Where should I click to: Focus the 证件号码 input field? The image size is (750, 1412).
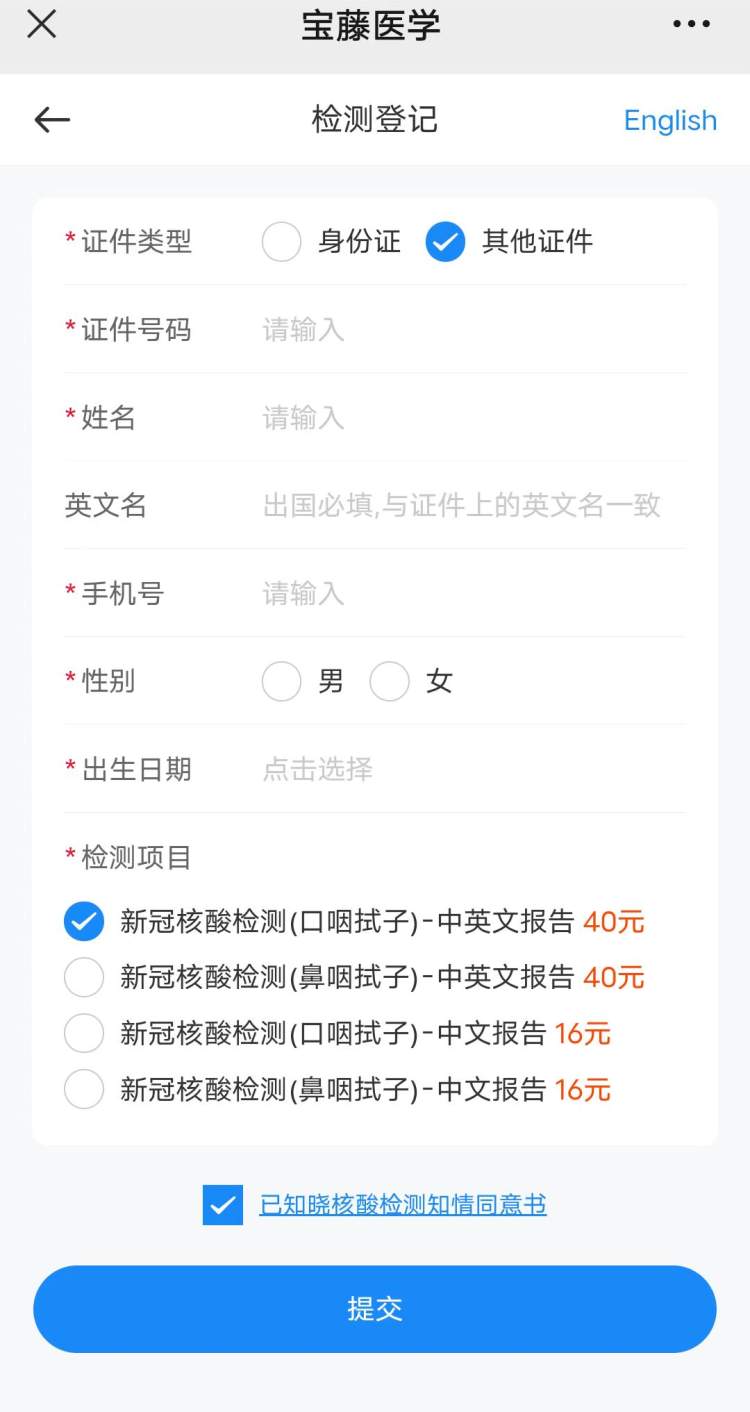coord(472,330)
